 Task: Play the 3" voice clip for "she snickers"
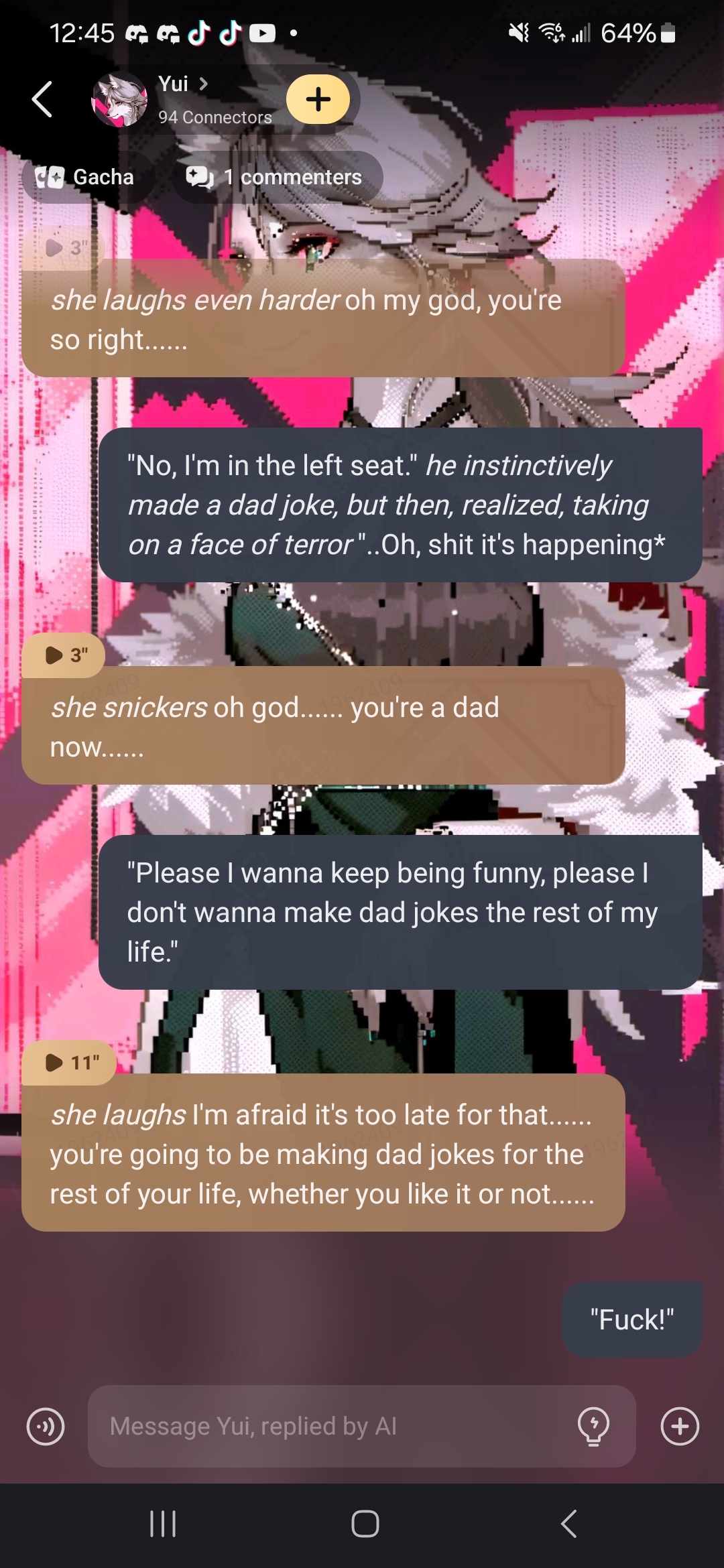(64, 655)
